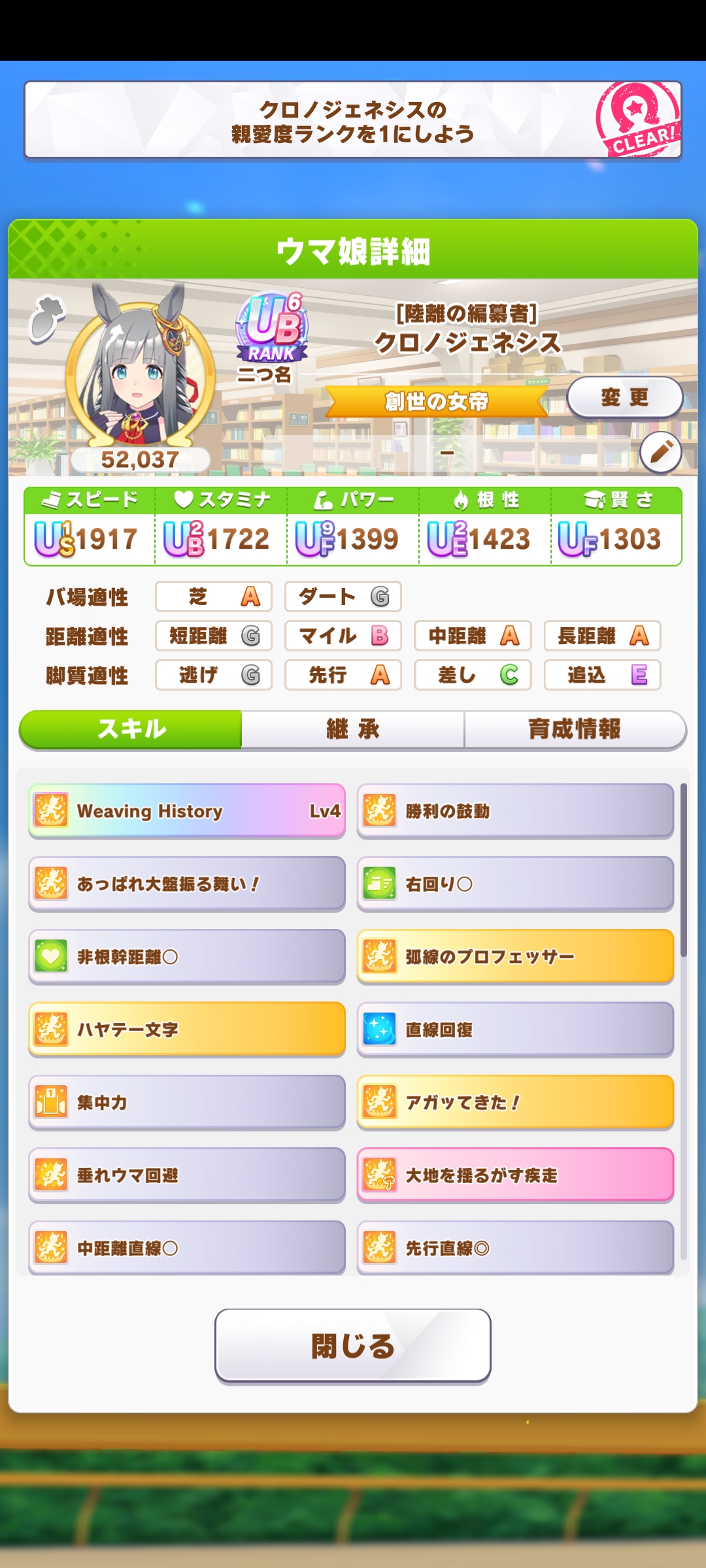Tap the 変更 button to change the title
The width and height of the screenshot is (706, 1568).
pyautogui.click(x=624, y=397)
